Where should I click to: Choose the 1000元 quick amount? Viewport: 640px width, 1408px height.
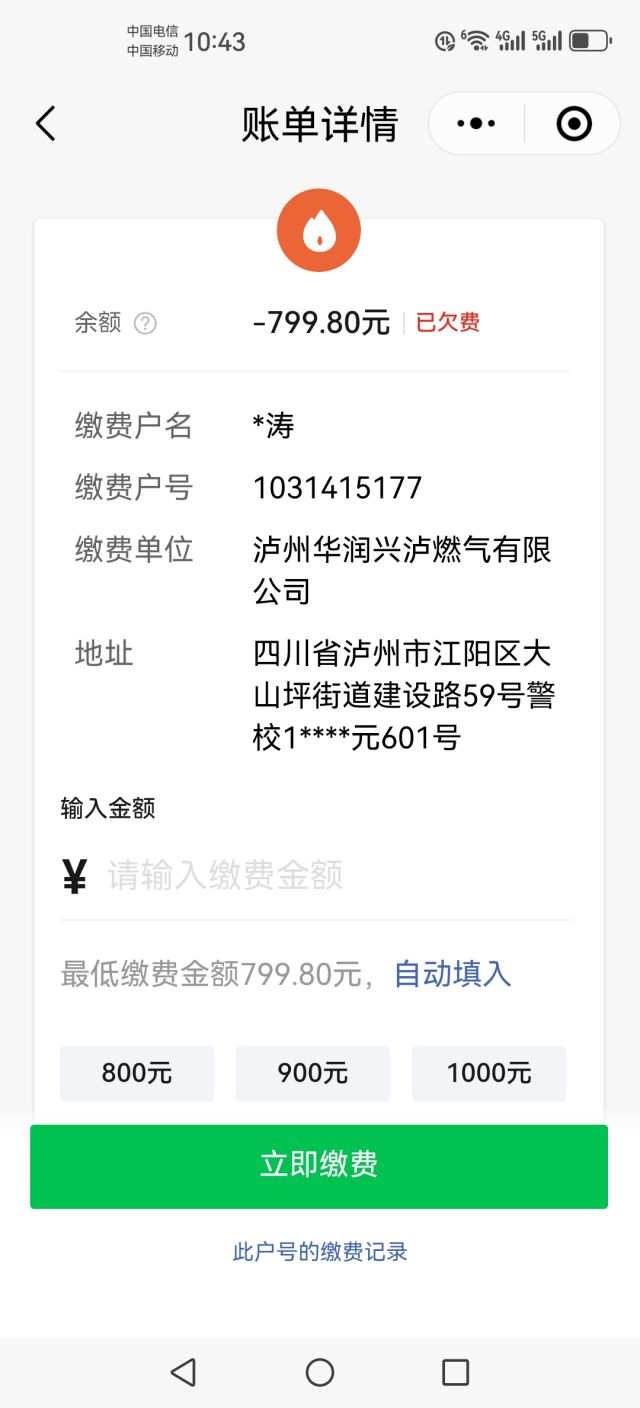pyautogui.click(x=489, y=1073)
